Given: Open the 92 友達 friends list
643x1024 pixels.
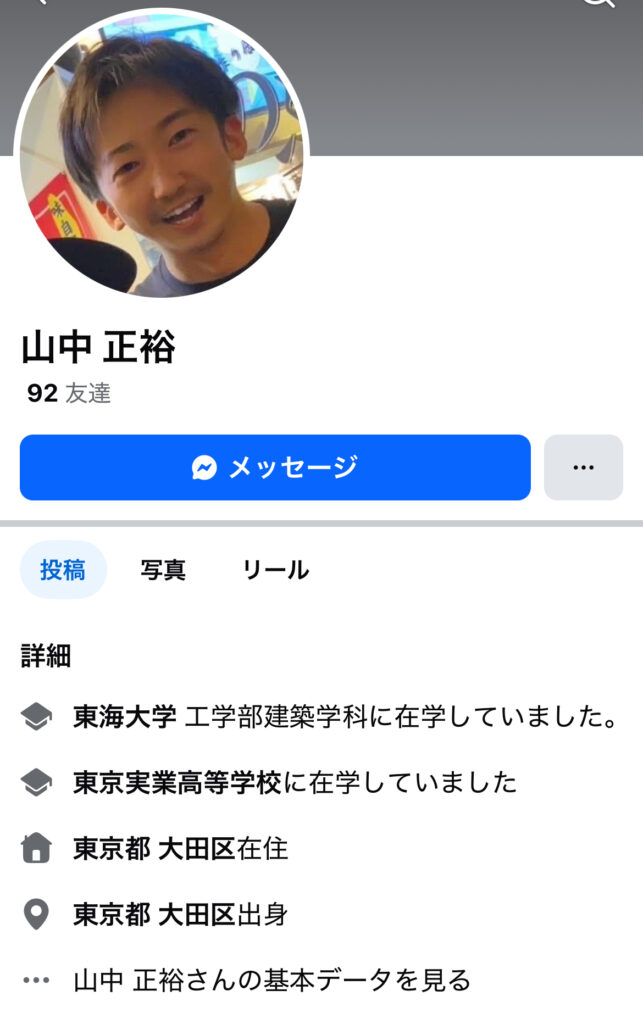Looking at the screenshot, I should pyautogui.click(x=68, y=394).
